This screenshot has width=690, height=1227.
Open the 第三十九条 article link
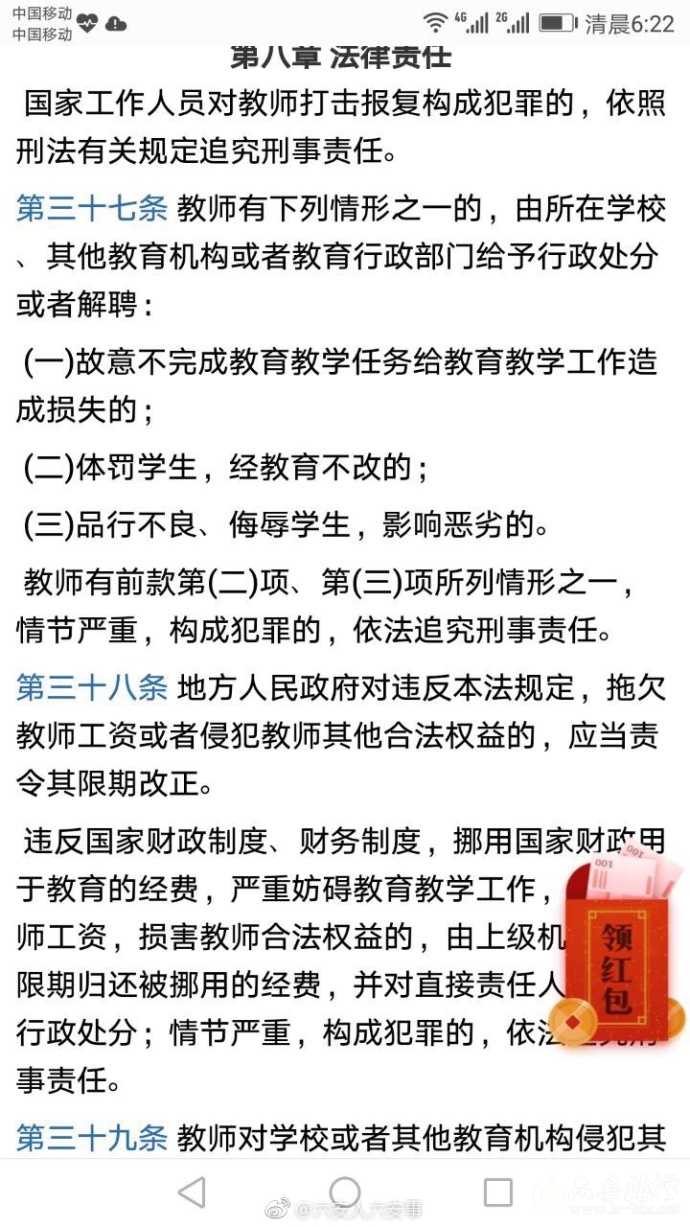pos(92,1138)
